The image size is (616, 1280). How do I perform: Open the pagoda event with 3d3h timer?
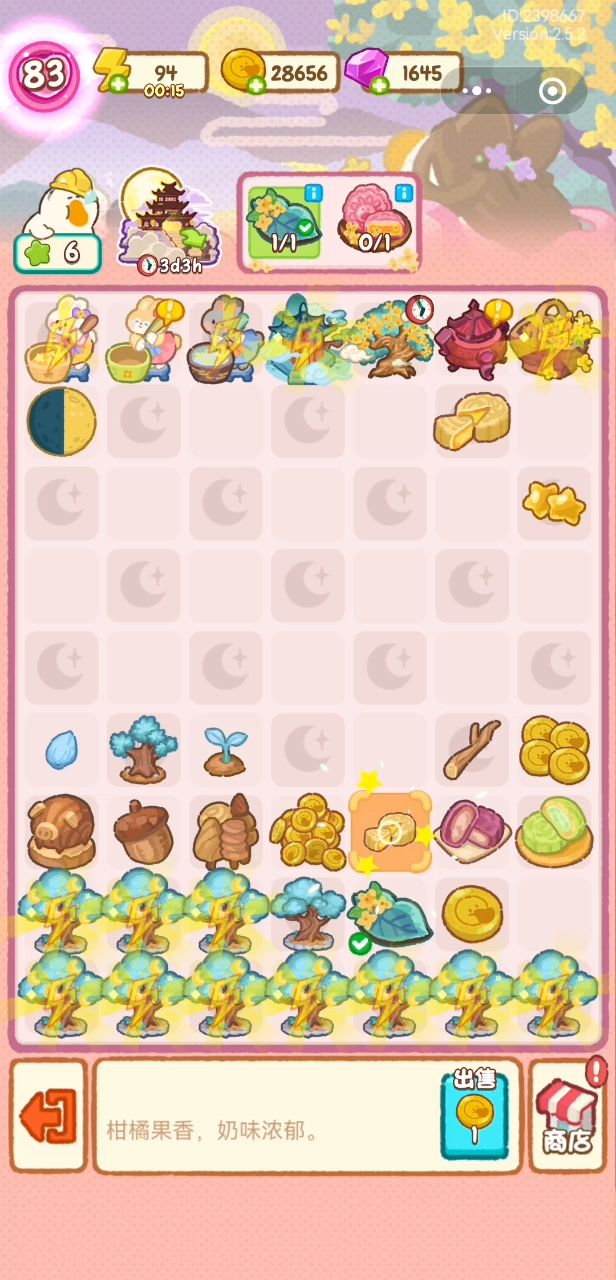tap(161, 221)
